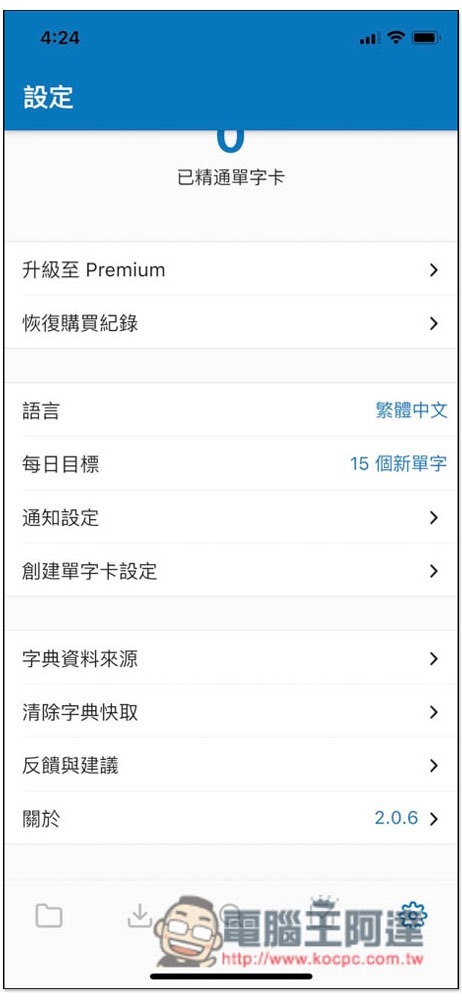462x1000 pixels.
Task: Open the 關於 about page
Action: (x=231, y=818)
